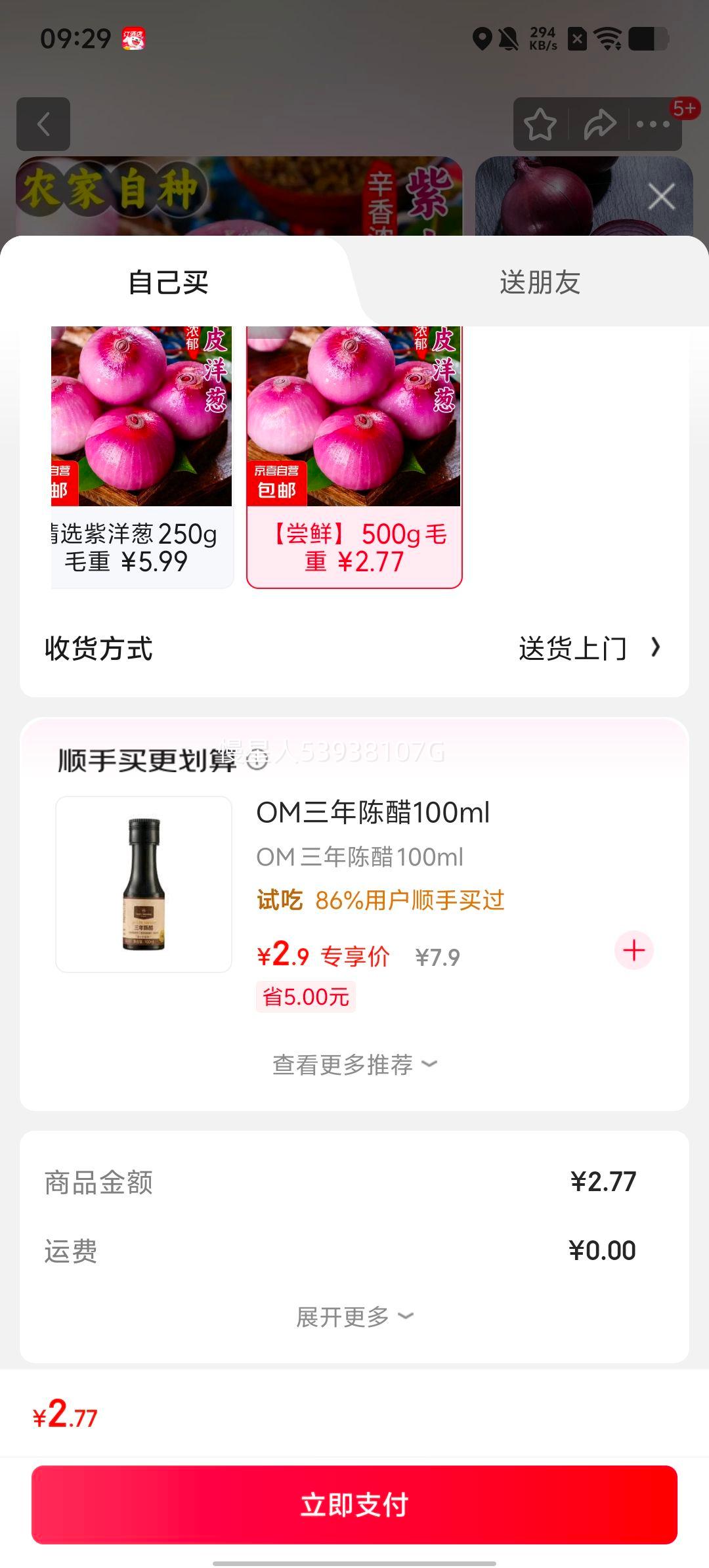Open the 收货方式 delivery method row
This screenshot has width=709, height=1568.
click(354, 649)
